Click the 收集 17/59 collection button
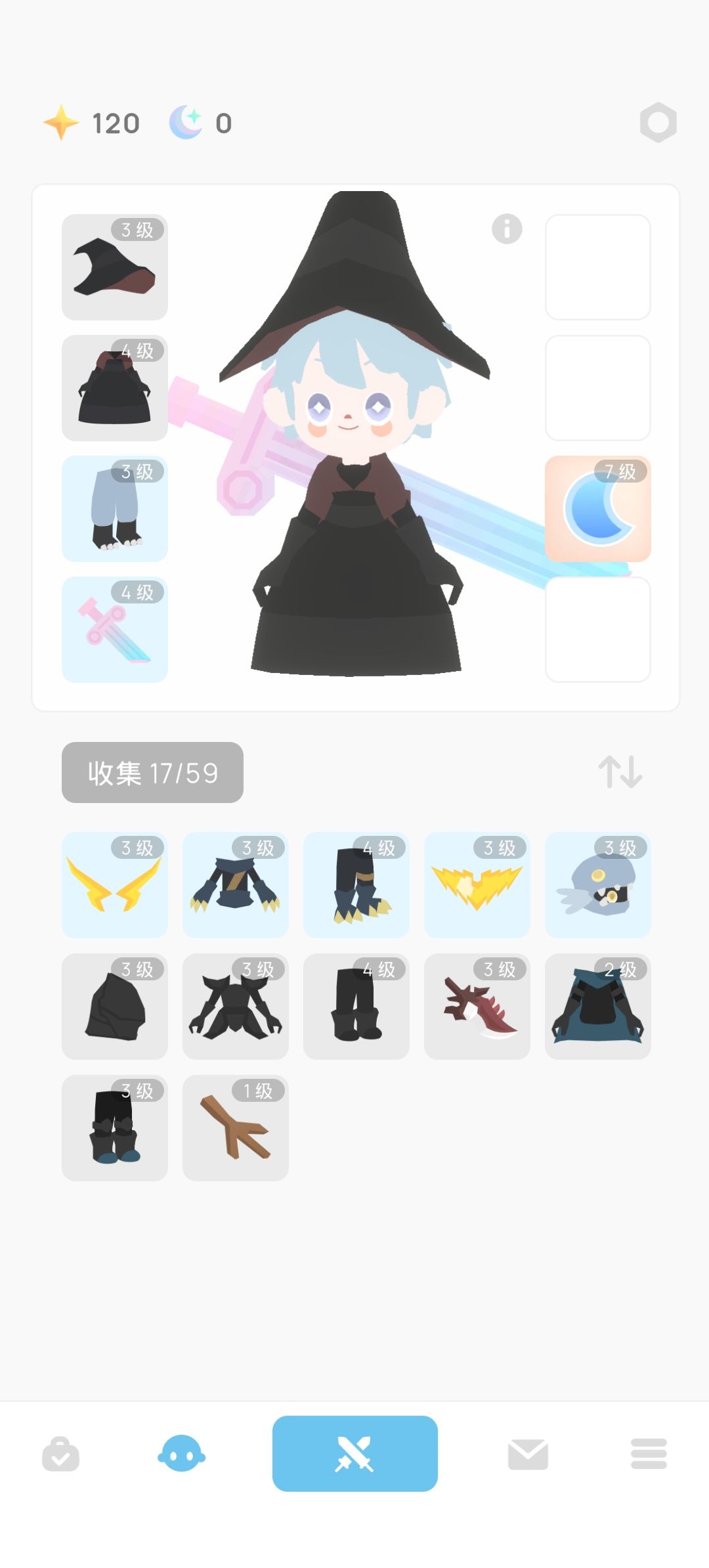Image resolution: width=709 pixels, height=1568 pixels. pos(152,772)
